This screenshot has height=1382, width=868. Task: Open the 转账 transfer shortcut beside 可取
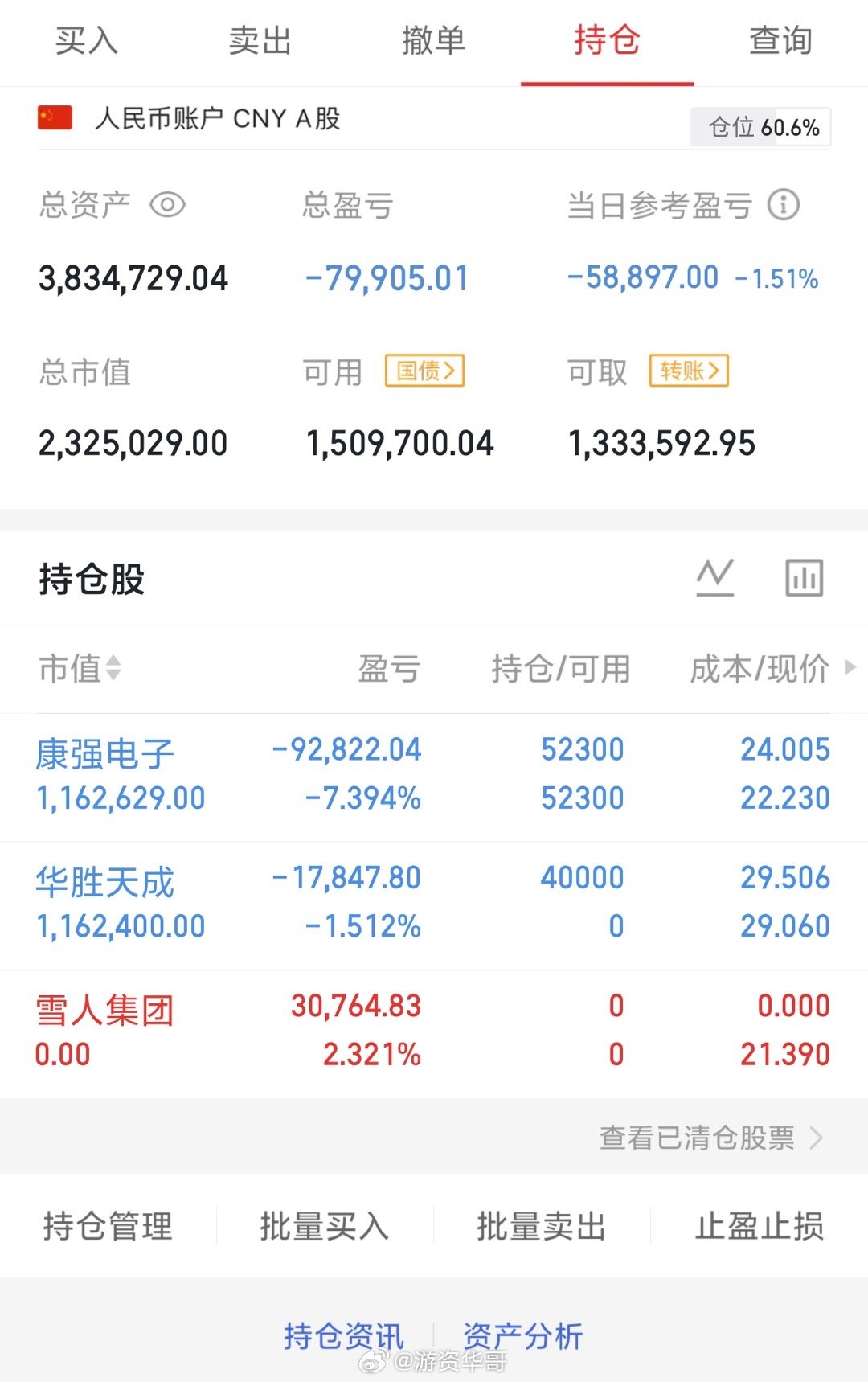(688, 371)
